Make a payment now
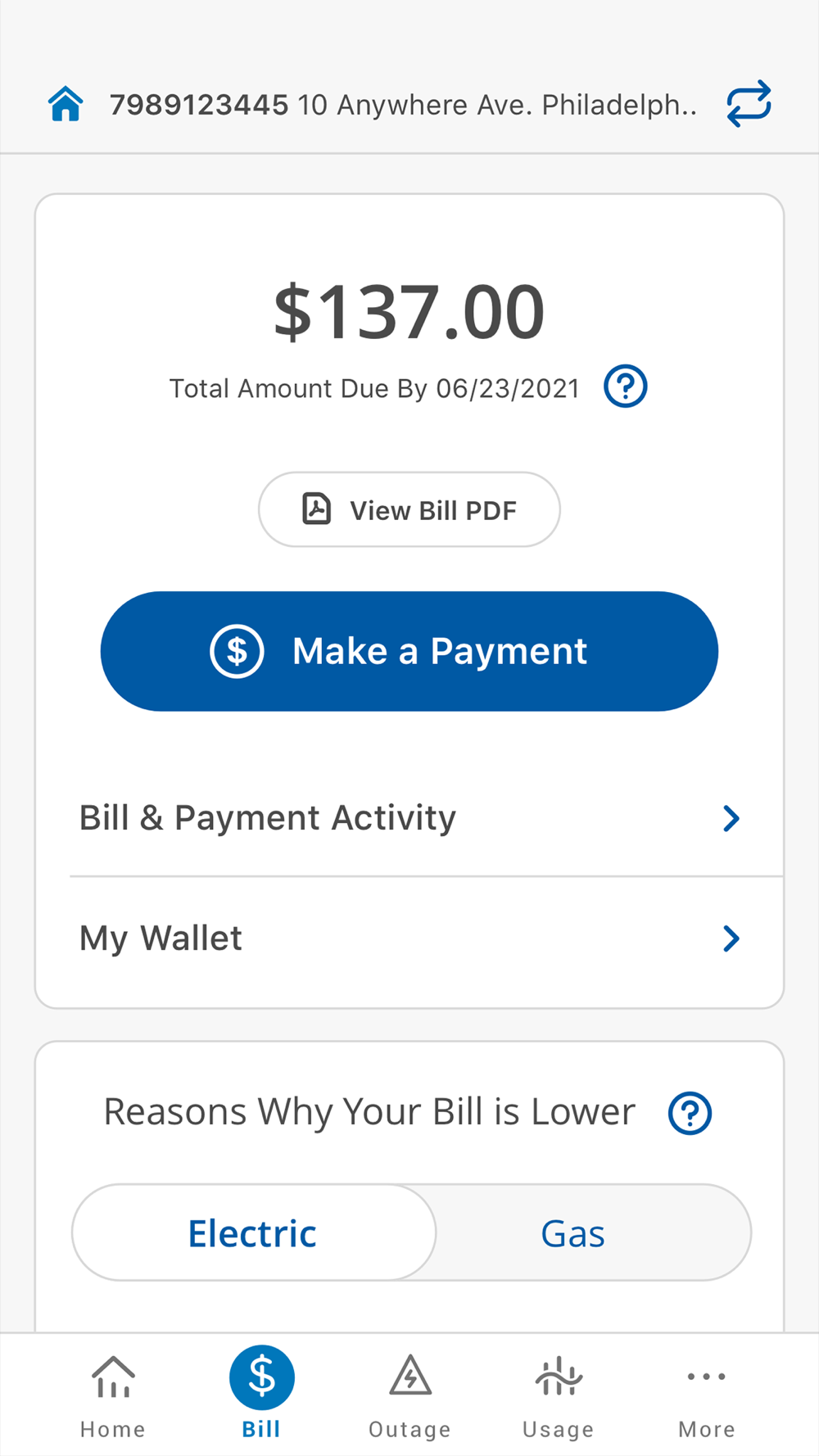 (409, 651)
